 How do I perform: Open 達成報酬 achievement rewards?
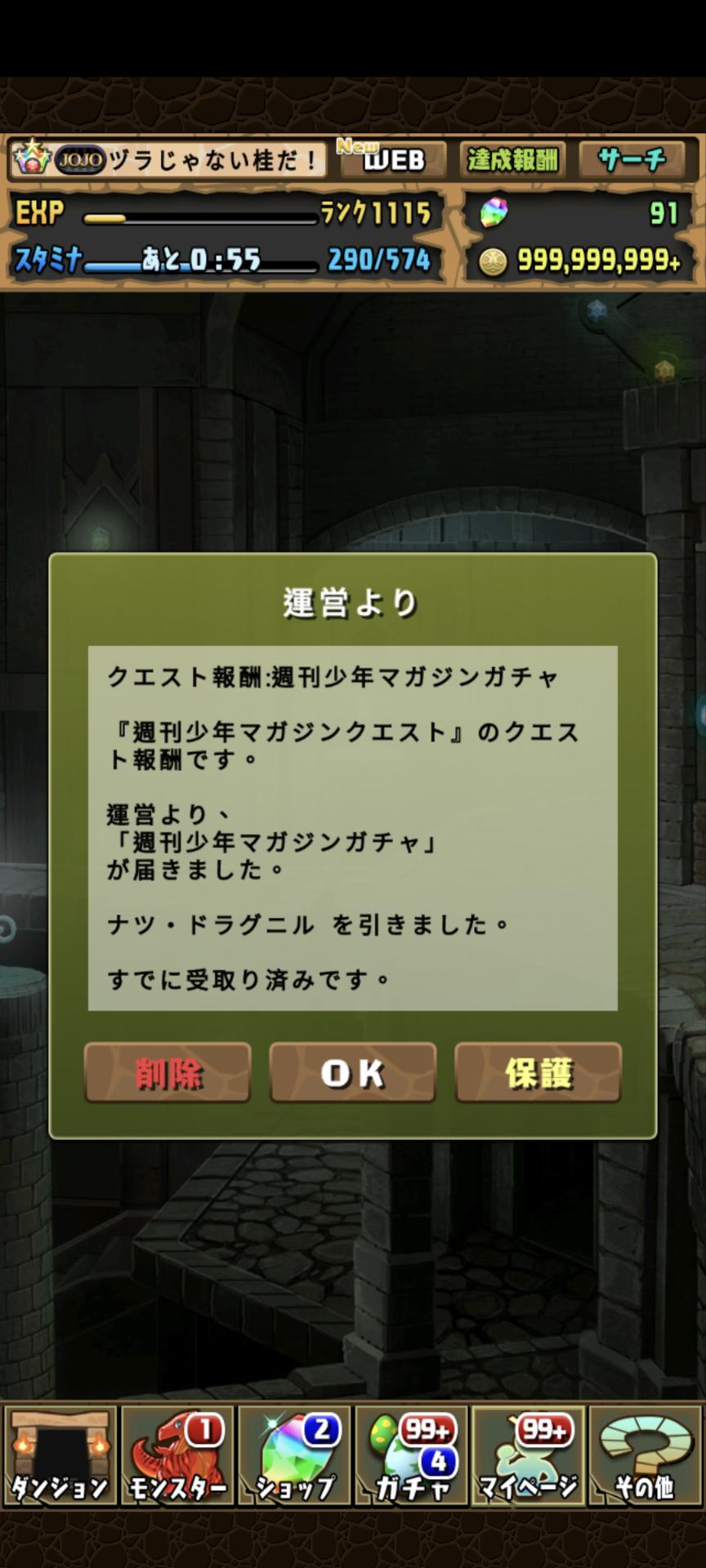(514, 159)
